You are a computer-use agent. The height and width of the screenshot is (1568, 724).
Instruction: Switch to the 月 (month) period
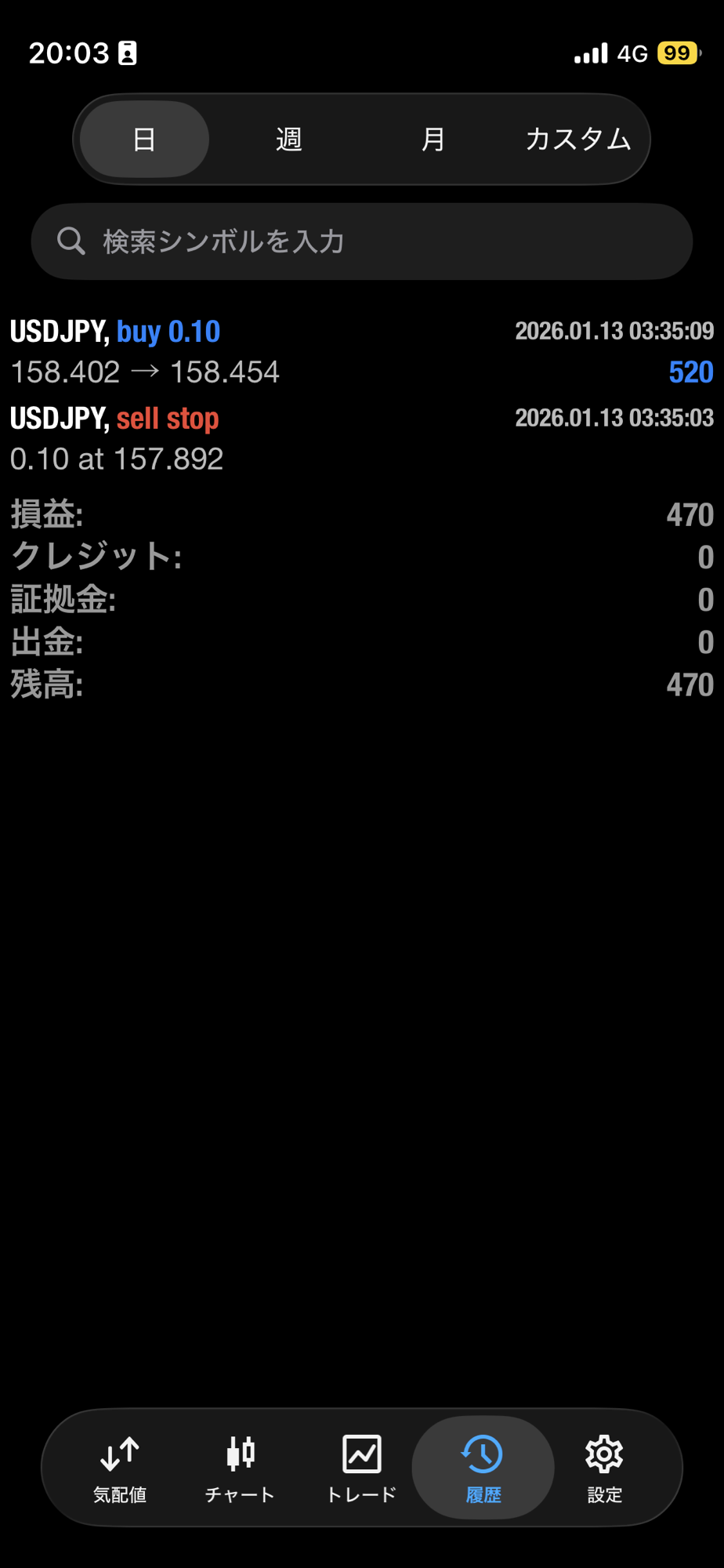433,140
